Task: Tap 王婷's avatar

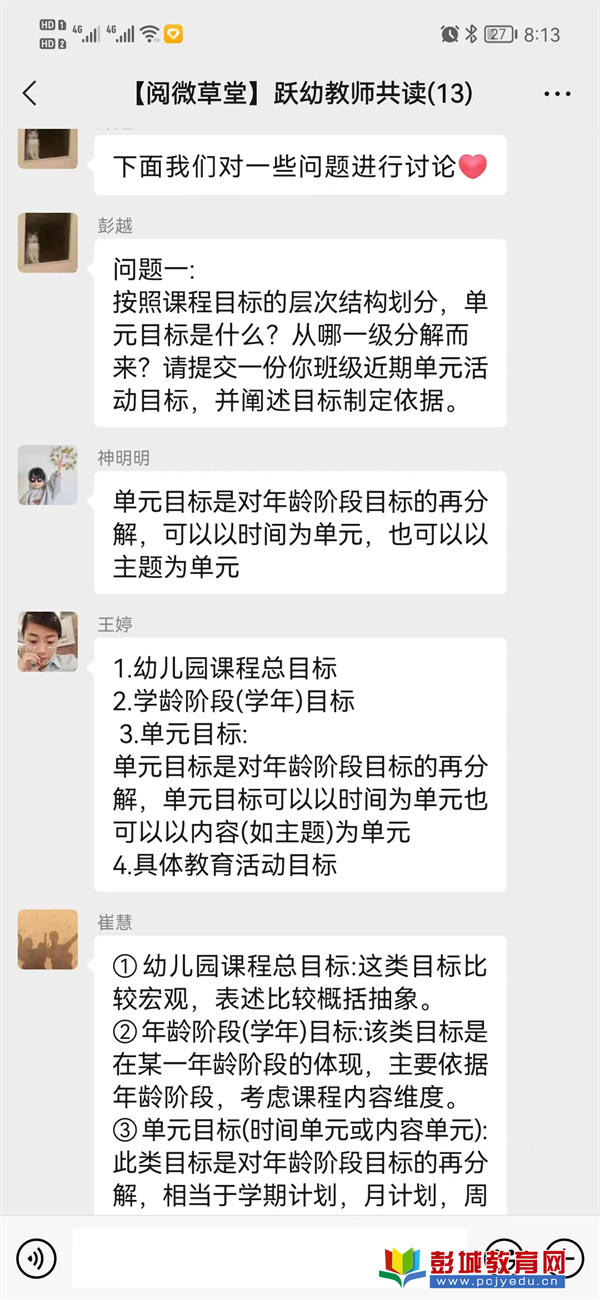Action: tap(47, 641)
